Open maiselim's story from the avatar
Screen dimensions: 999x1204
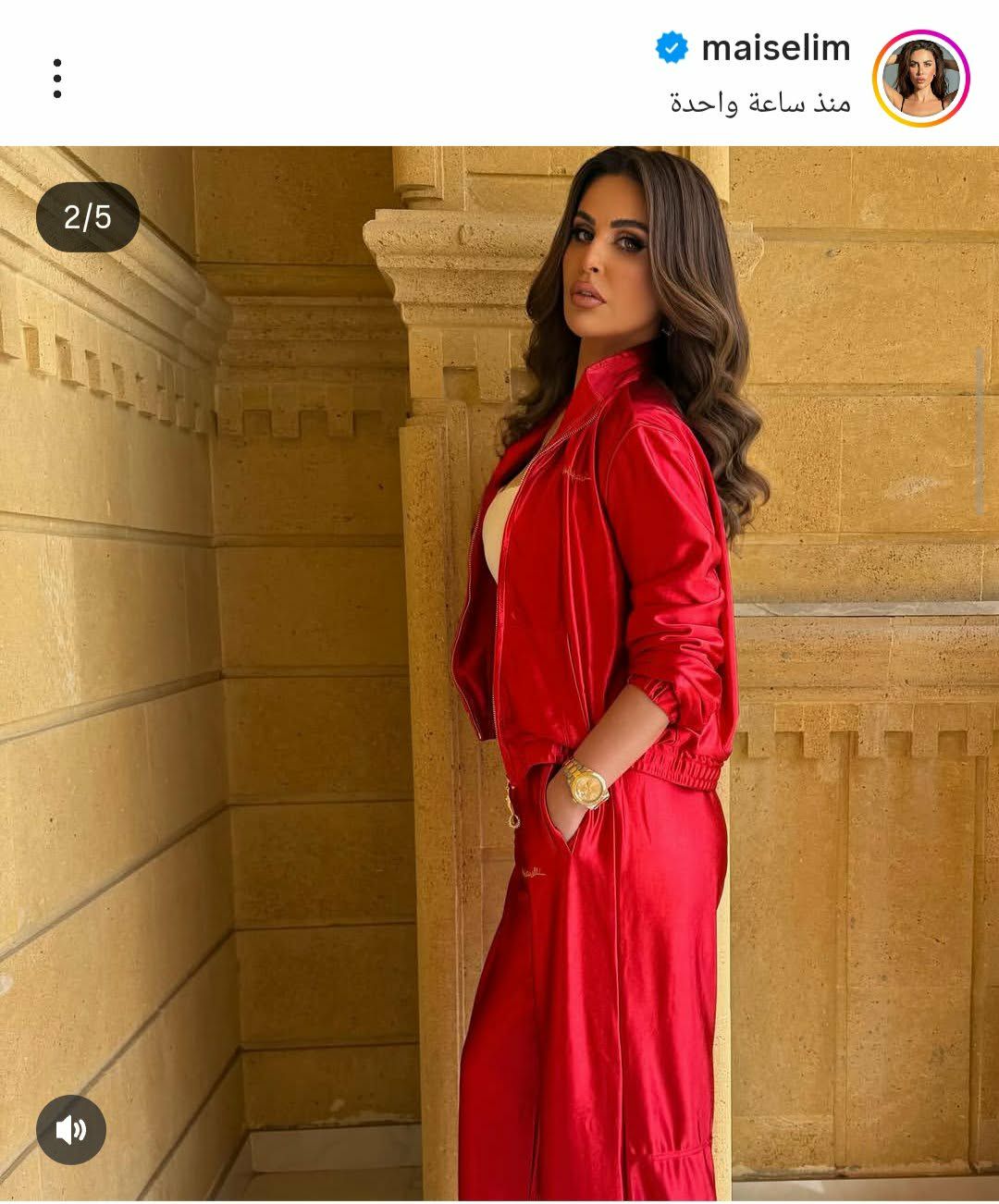(x=920, y=78)
